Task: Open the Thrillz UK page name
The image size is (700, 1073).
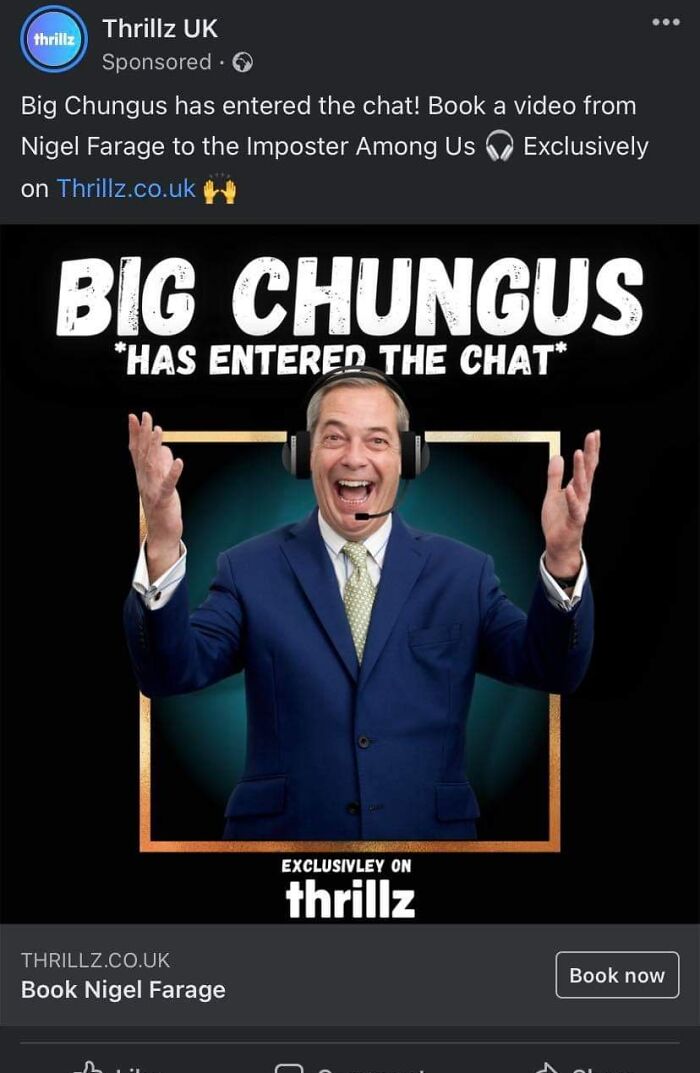Action: (x=160, y=29)
